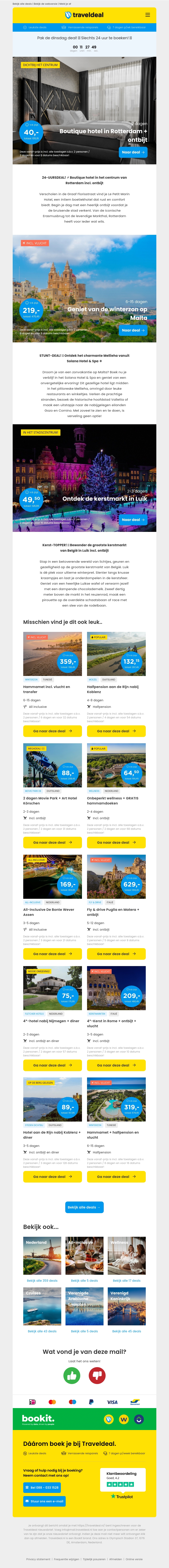
Task: Go to the Fly & drive Puglia deal
Action: 116,954
